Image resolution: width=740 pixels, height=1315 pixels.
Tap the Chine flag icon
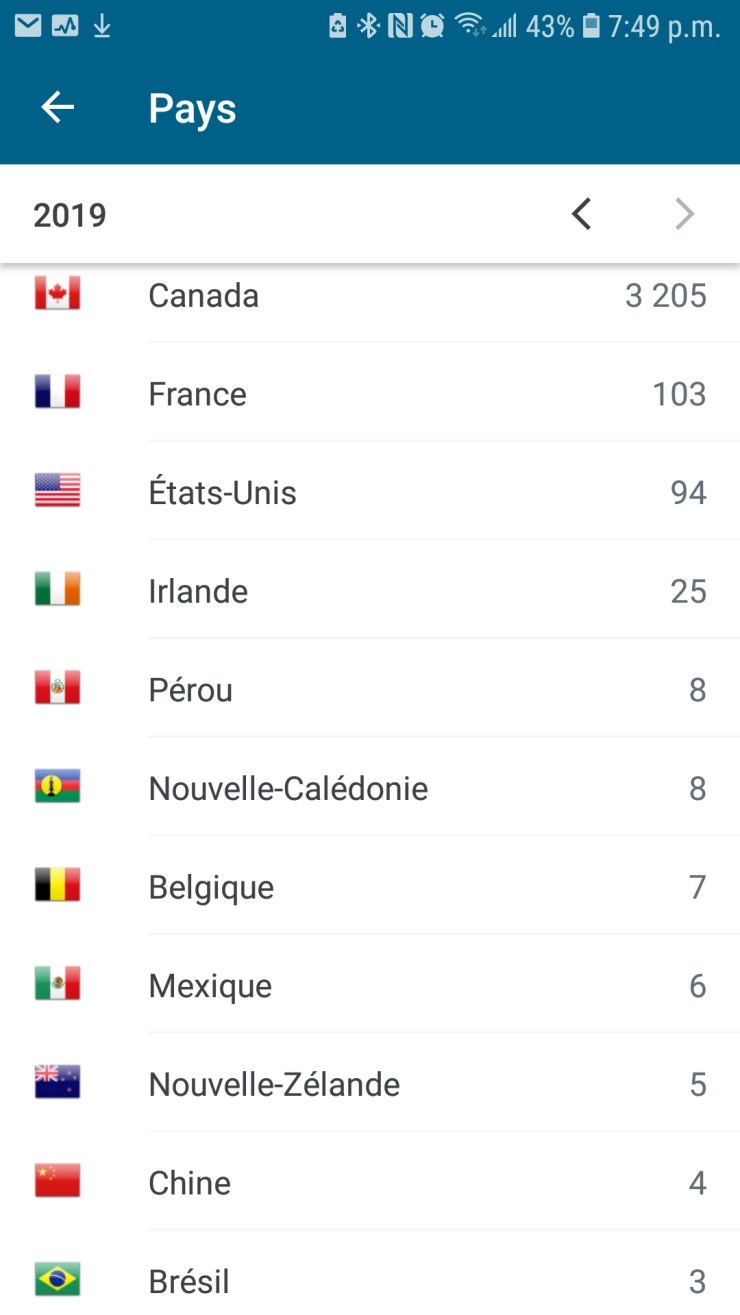[x=57, y=1181]
